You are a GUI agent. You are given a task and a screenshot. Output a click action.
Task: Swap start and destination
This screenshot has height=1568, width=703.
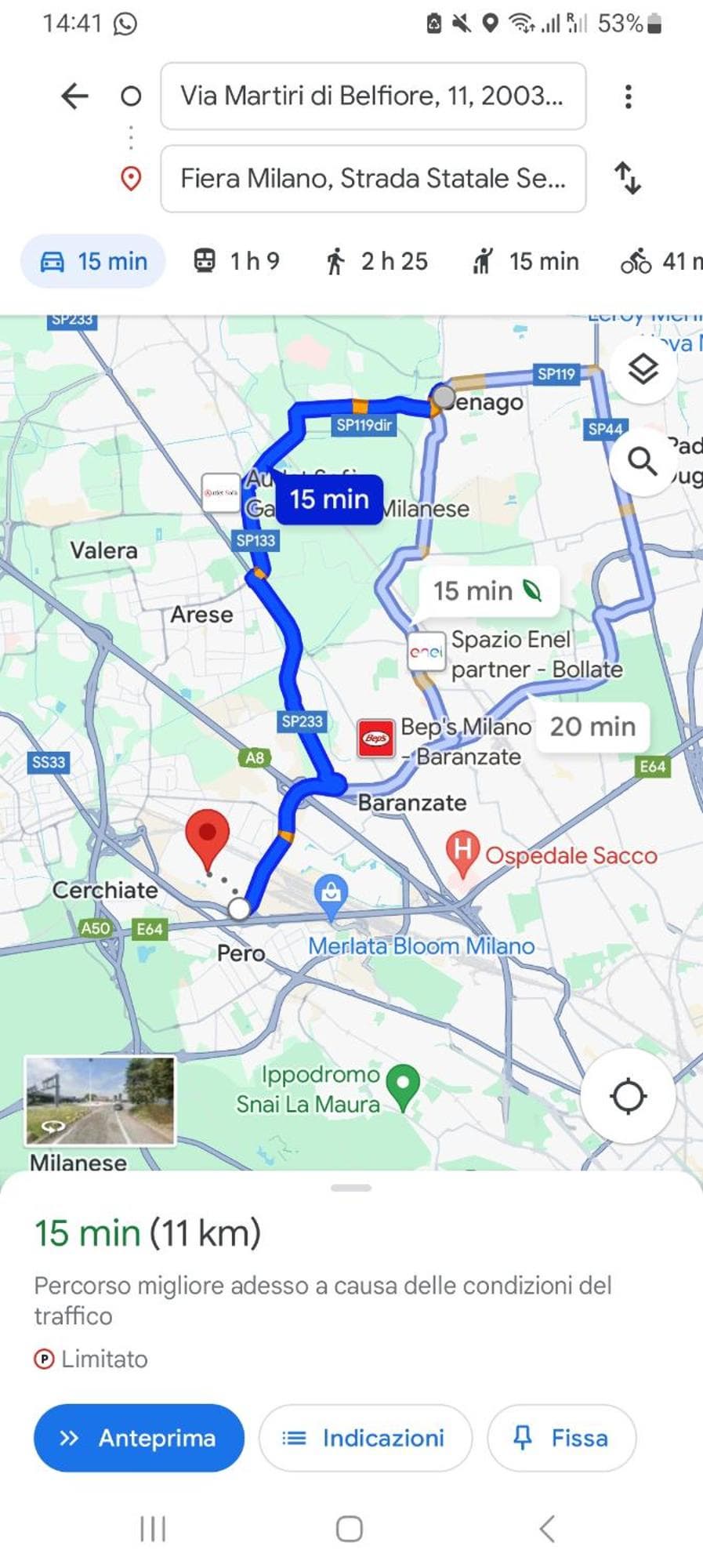click(628, 178)
